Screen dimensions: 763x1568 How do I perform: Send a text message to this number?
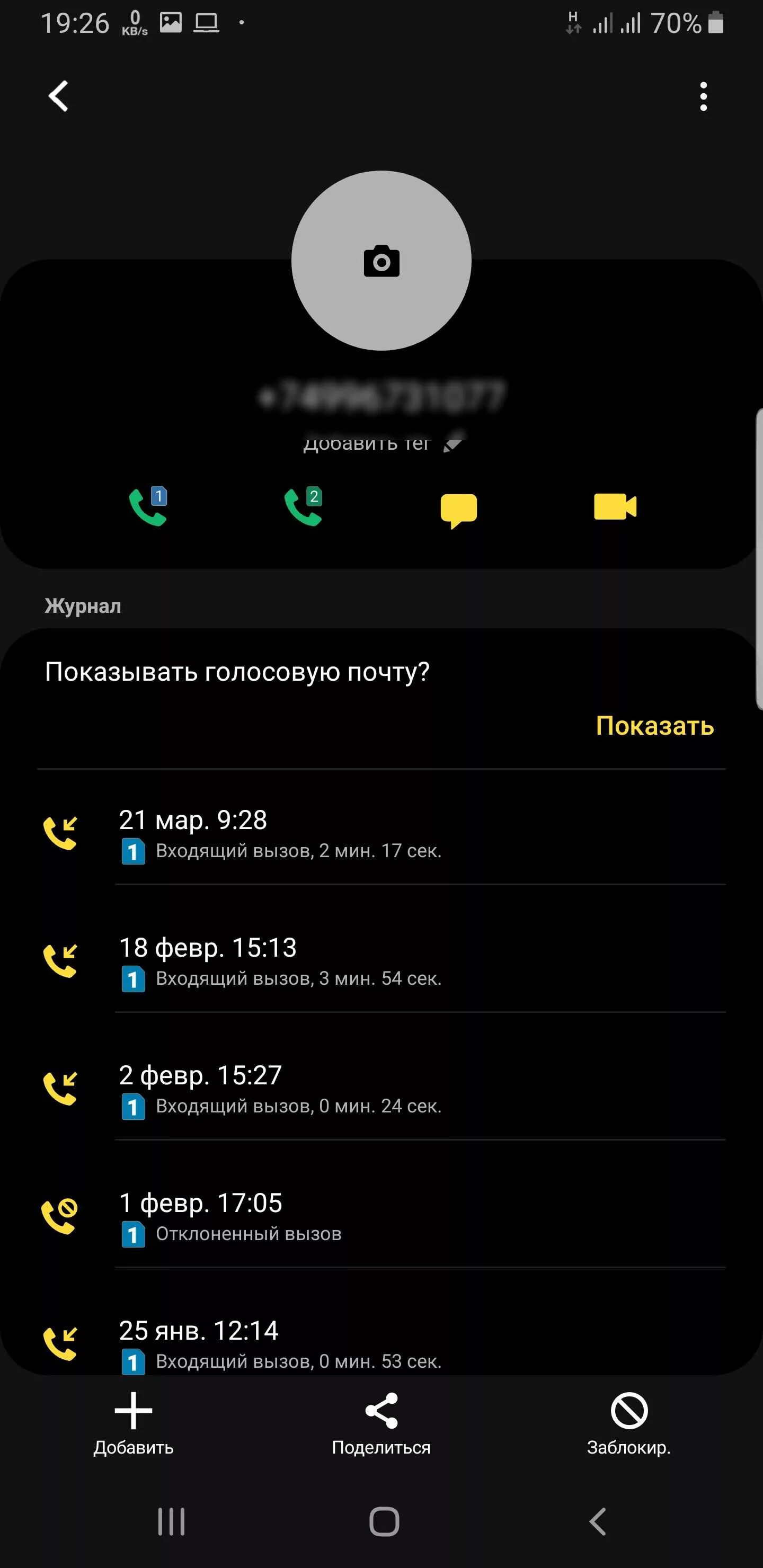coord(458,510)
